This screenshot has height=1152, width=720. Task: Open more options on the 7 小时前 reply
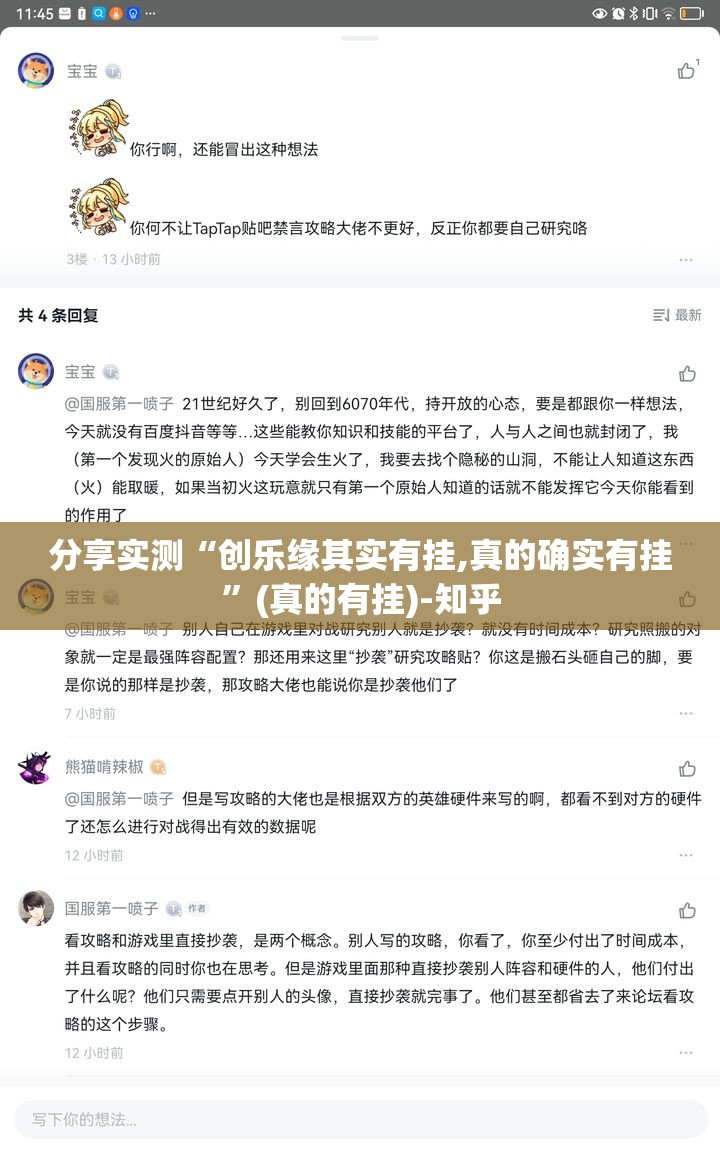pos(686,714)
